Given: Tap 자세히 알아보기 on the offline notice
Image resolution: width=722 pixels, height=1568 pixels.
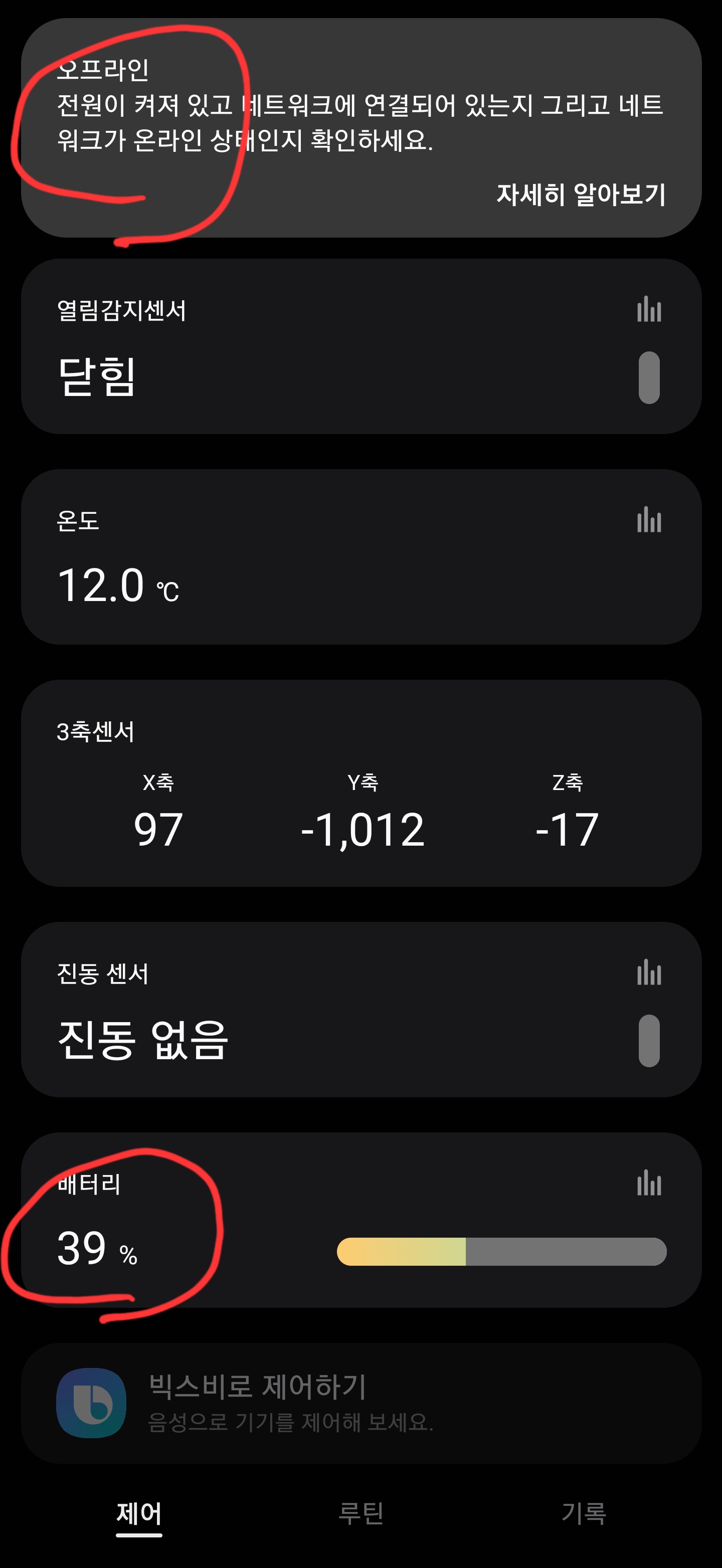Looking at the screenshot, I should tap(581, 195).
